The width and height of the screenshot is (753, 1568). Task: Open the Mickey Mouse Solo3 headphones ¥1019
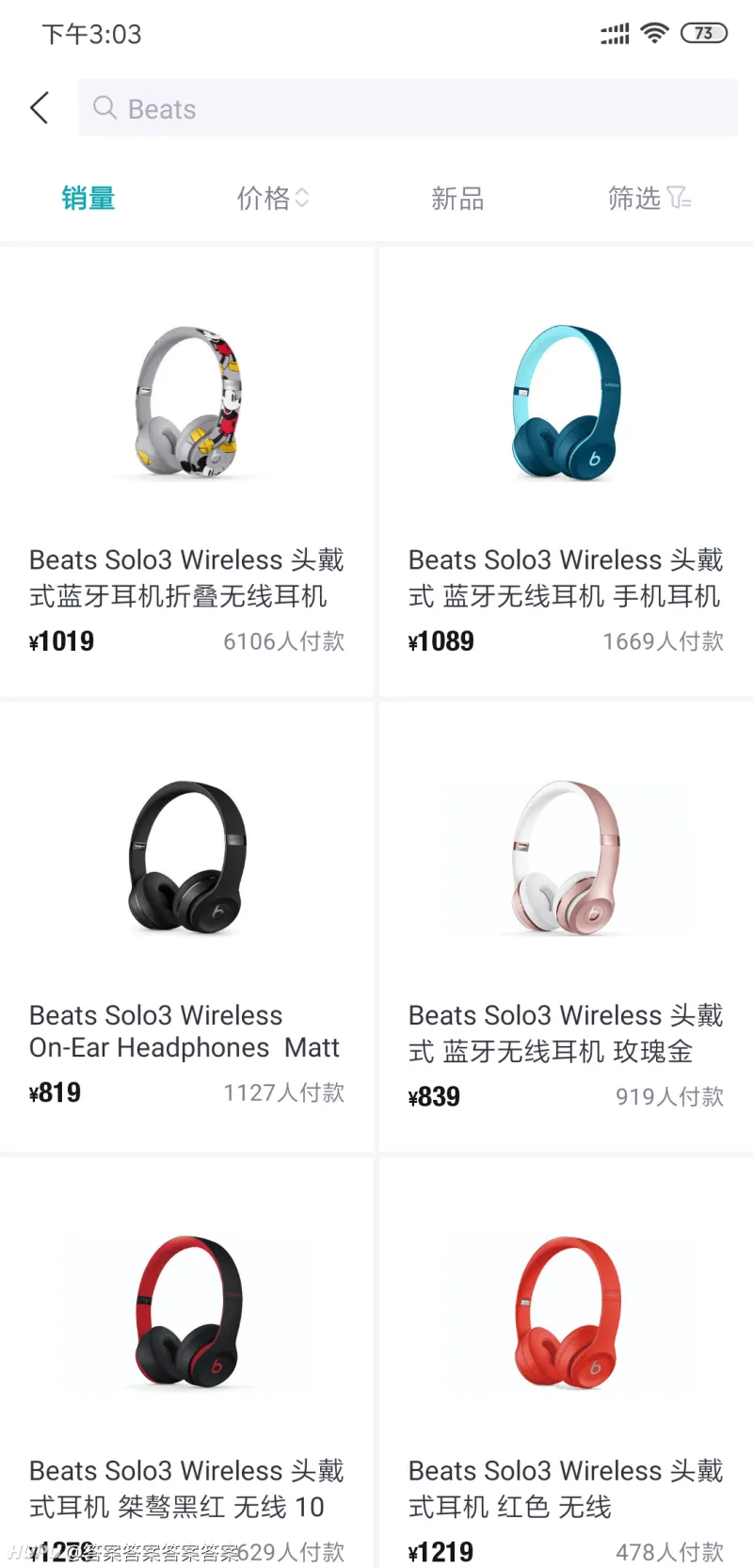pyautogui.click(x=187, y=471)
